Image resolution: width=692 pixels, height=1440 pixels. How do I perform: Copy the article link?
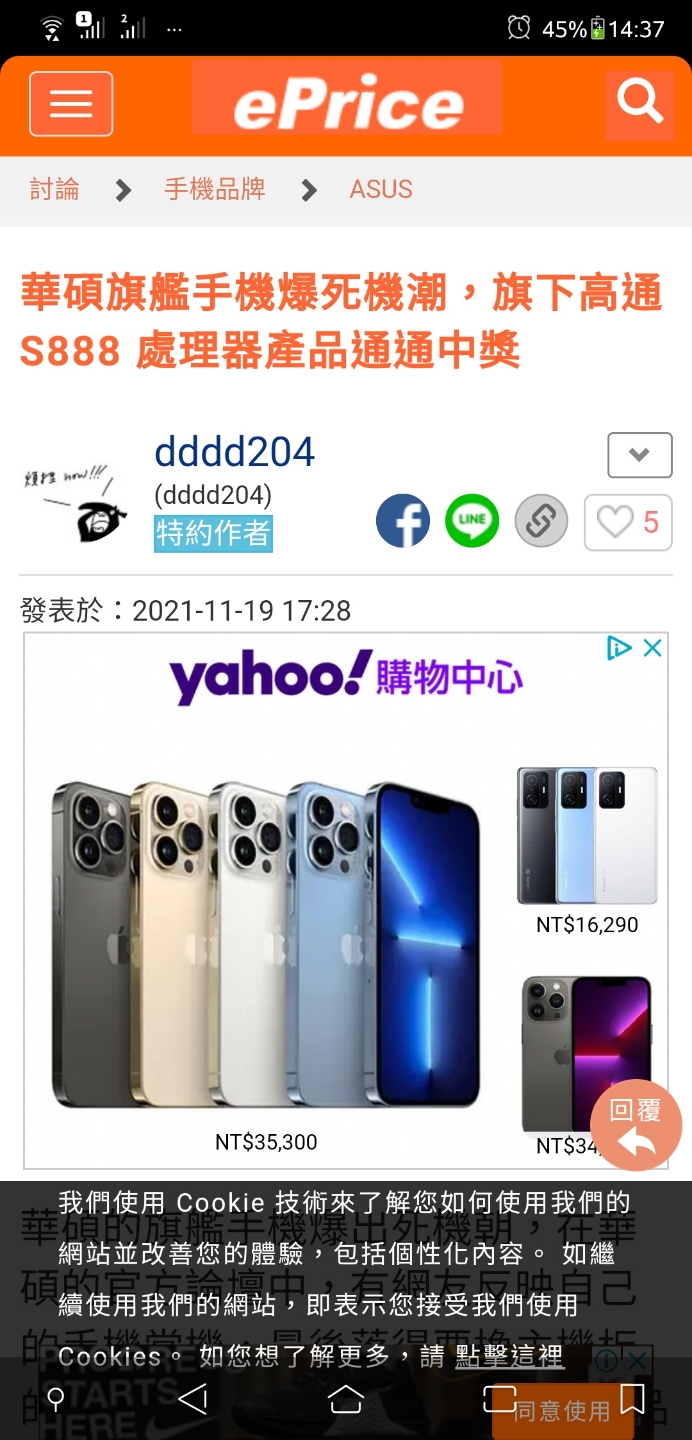pos(541,521)
